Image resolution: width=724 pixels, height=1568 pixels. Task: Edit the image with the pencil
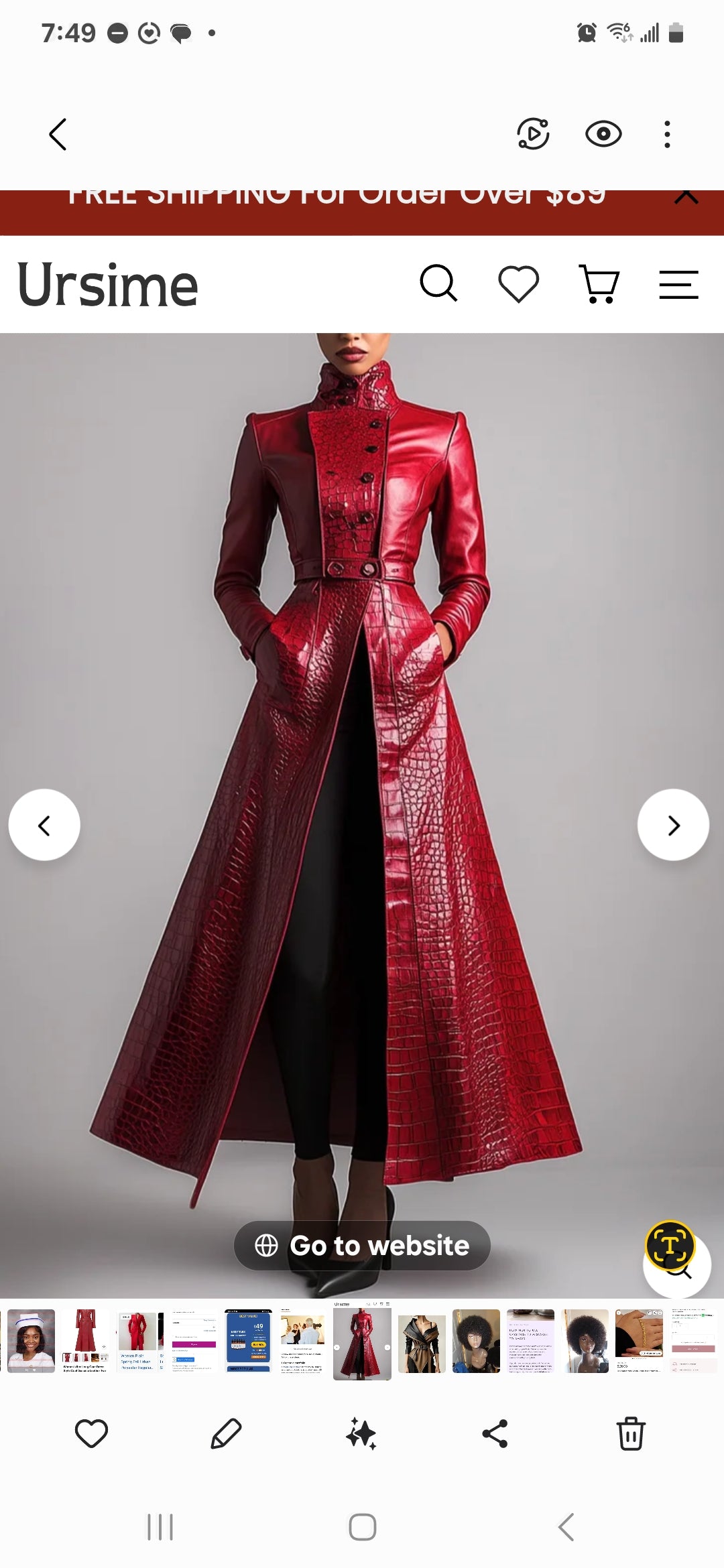coord(226,1433)
